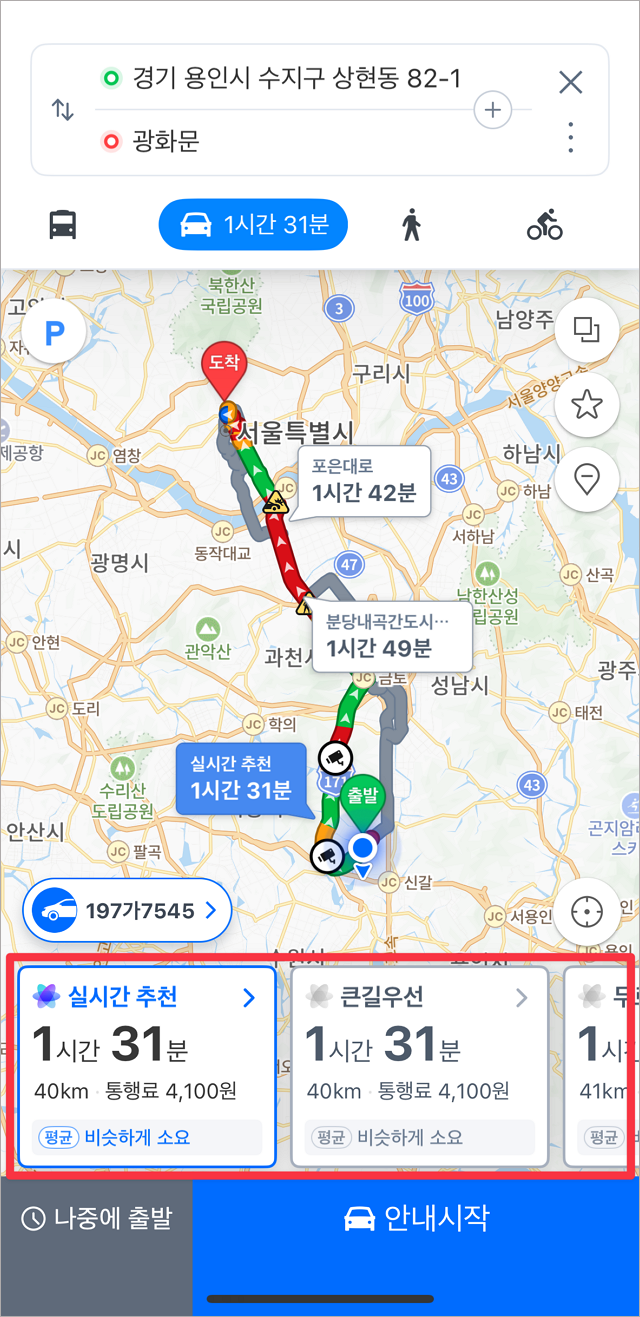This screenshot has width=640, height=1317.
Task: Choose the 큰길우선 route card
Action: point(420,1067)
